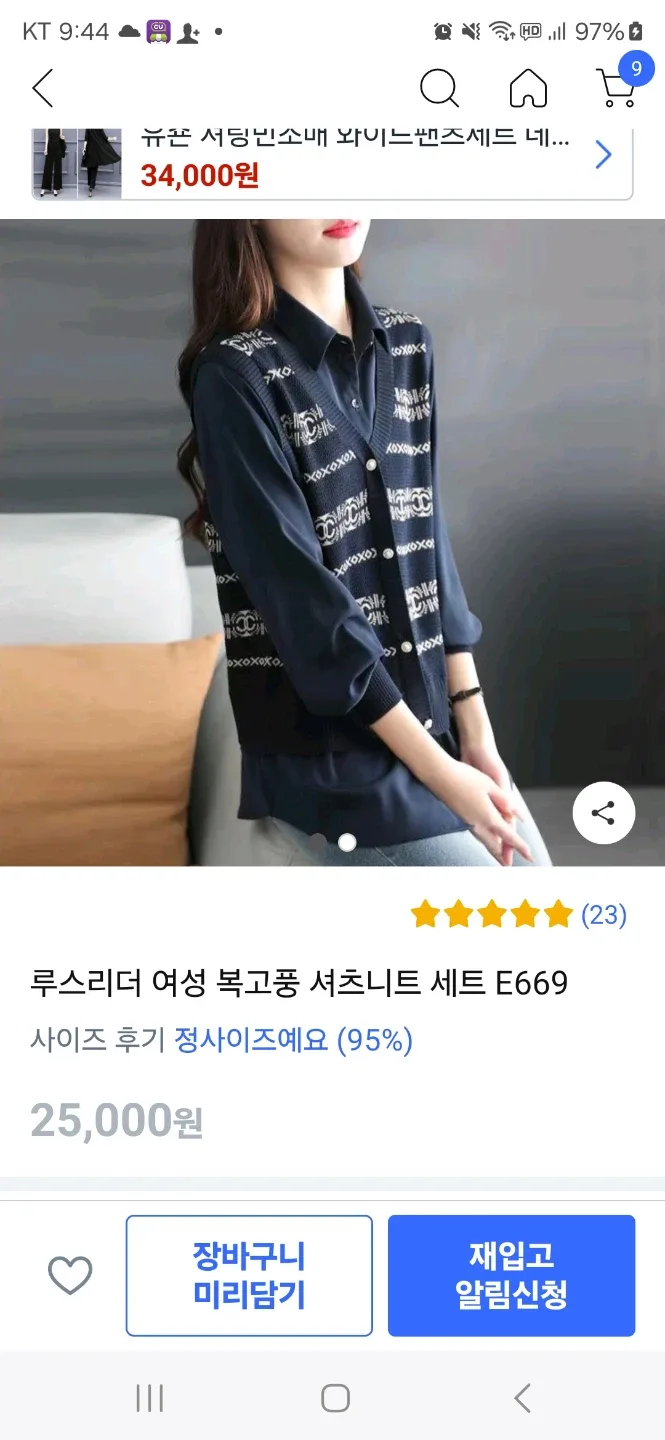Share this product
The width and height of the screenshot is (665, 1440).
[x=603, y=813]
